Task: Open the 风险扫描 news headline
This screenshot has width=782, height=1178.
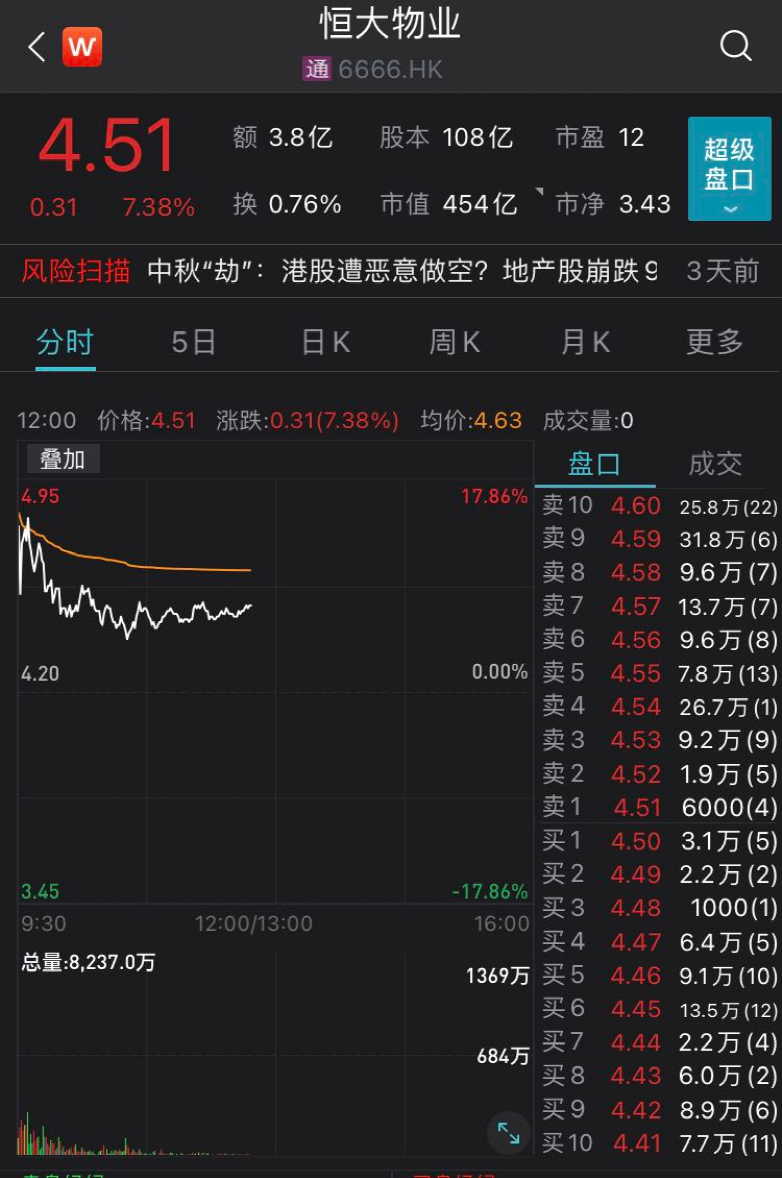Action: 402,271
